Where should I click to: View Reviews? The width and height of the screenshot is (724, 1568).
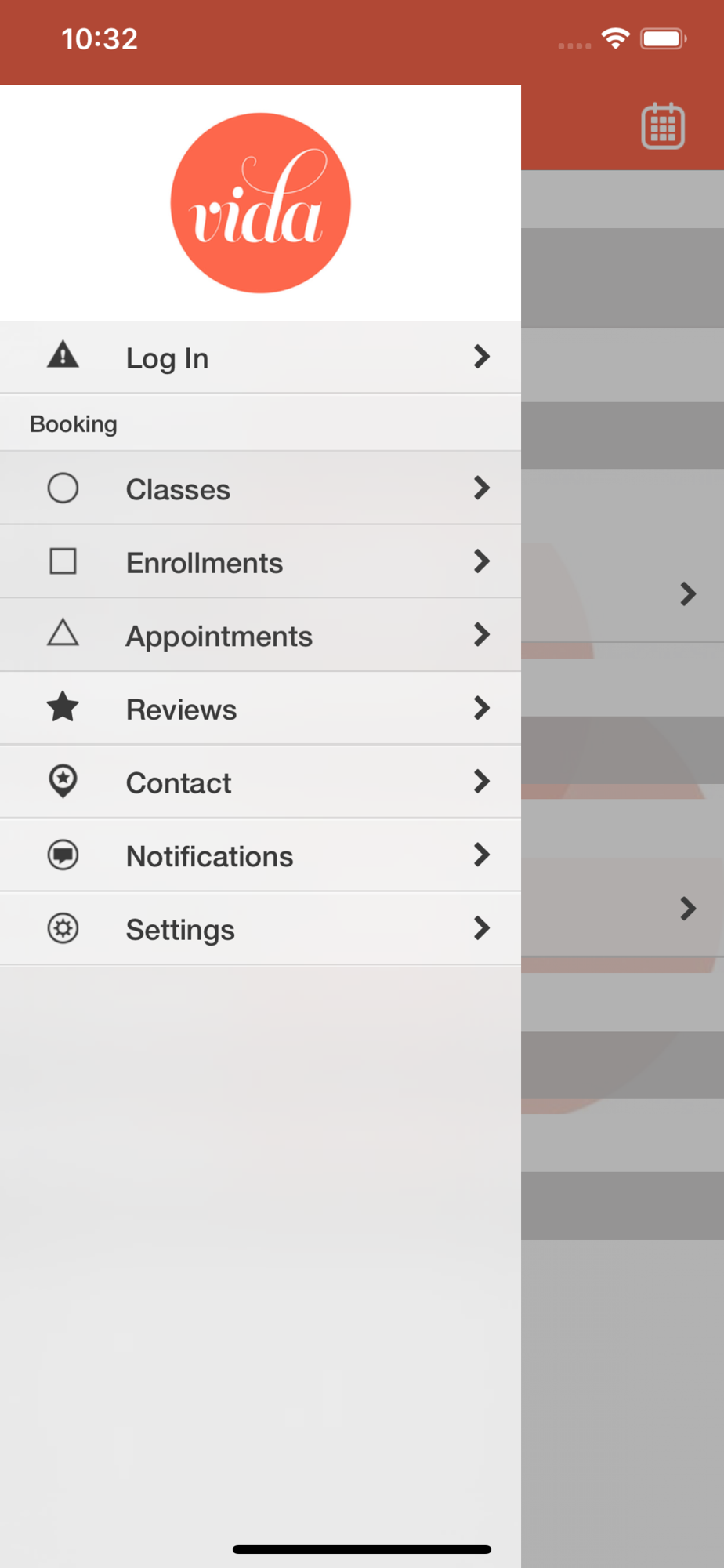(x=260, y=709)
